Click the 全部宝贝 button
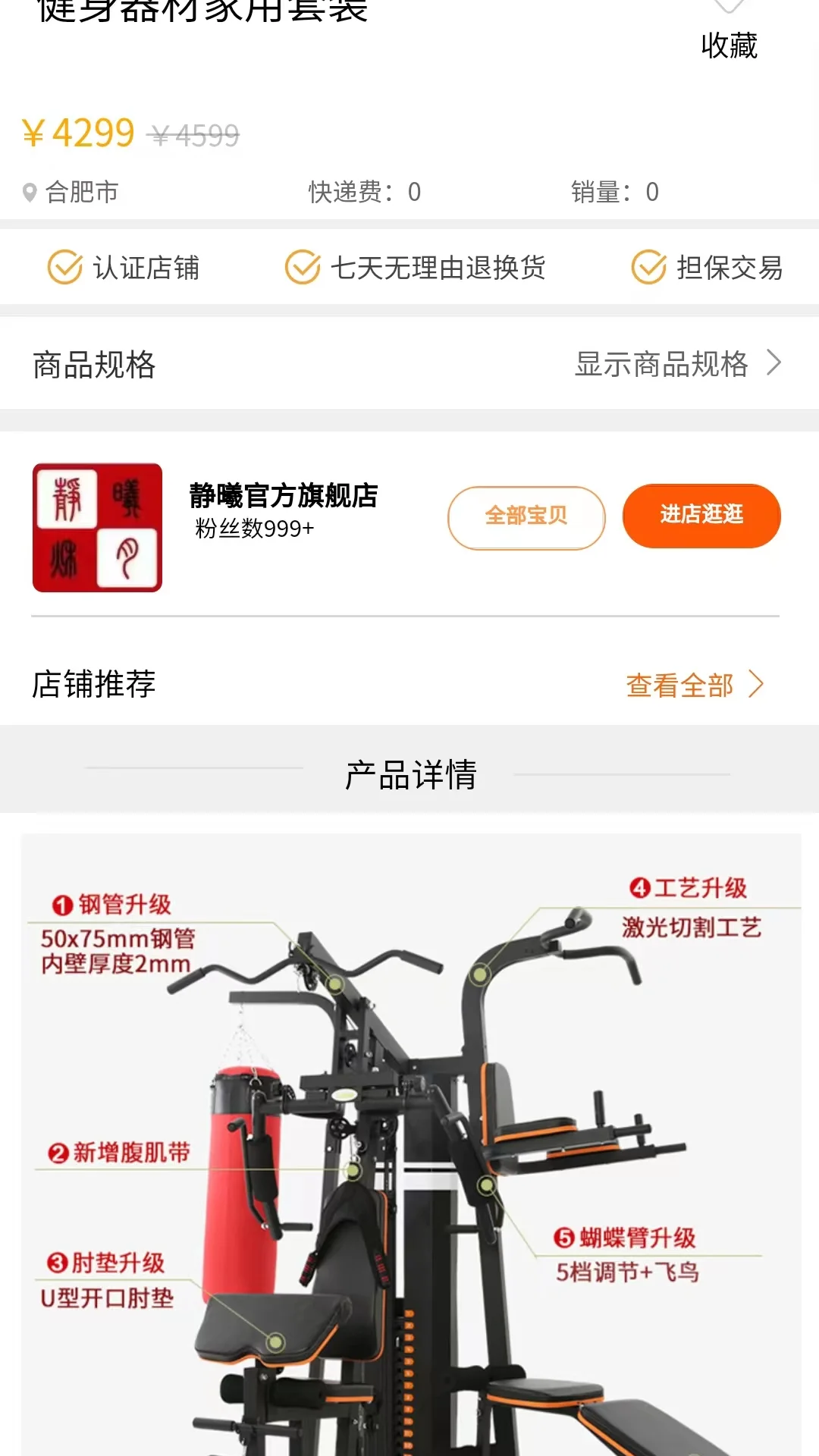 [x=526, y=516]
